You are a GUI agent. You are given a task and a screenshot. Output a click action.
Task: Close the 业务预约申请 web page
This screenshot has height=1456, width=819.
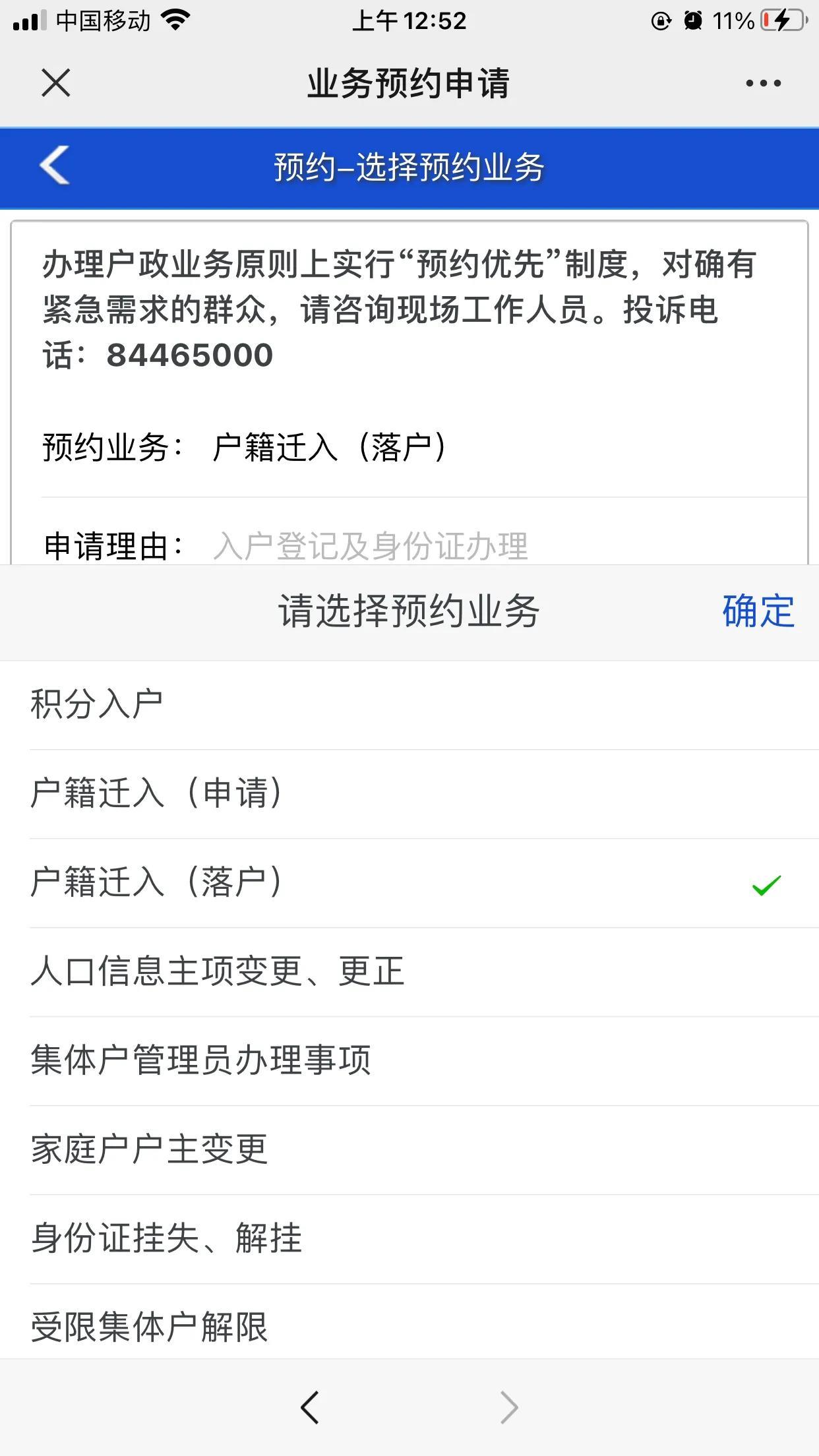click(55, 83)
